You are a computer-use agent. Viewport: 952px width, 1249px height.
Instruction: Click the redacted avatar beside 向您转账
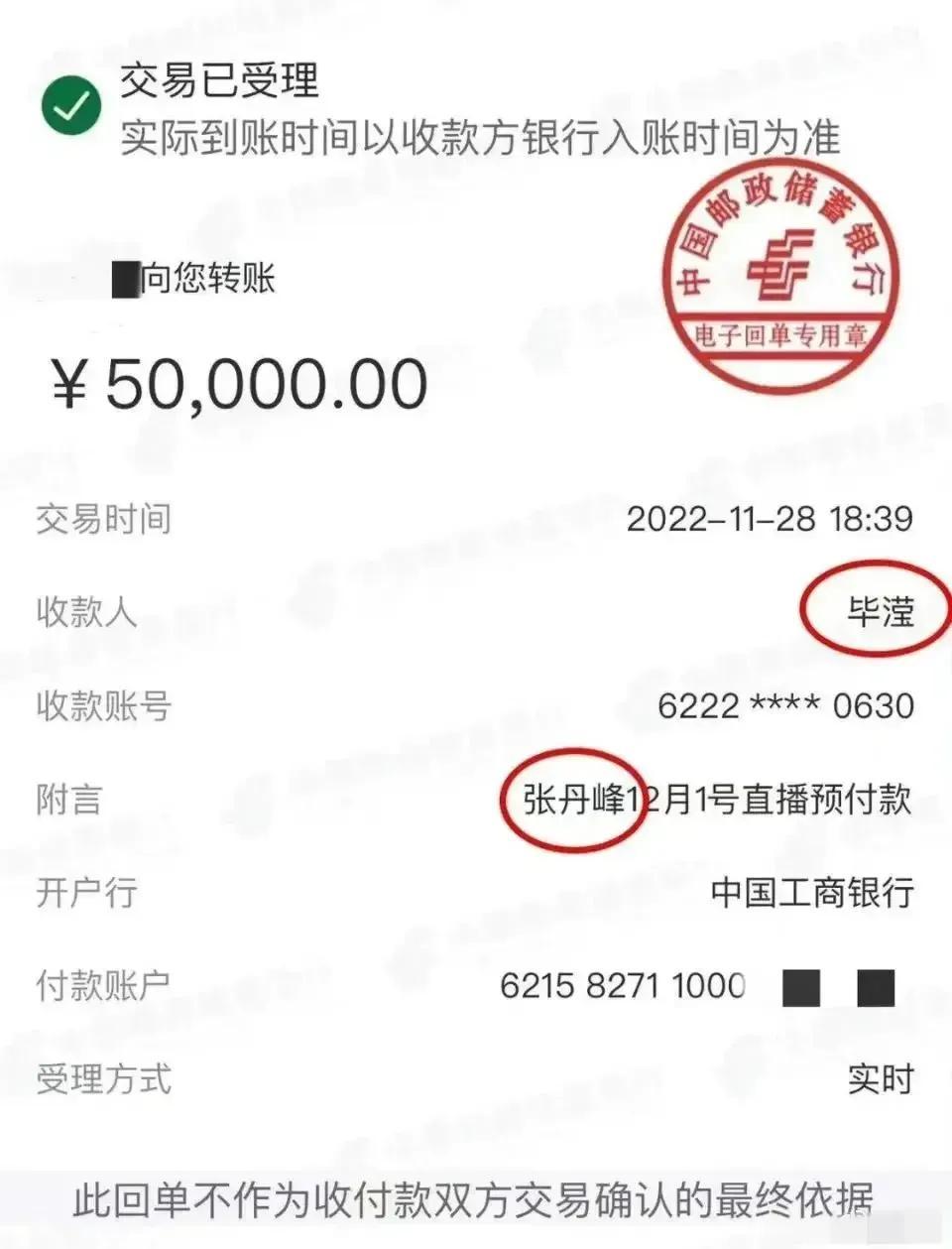pyautogui.click(x=127, y=281)
